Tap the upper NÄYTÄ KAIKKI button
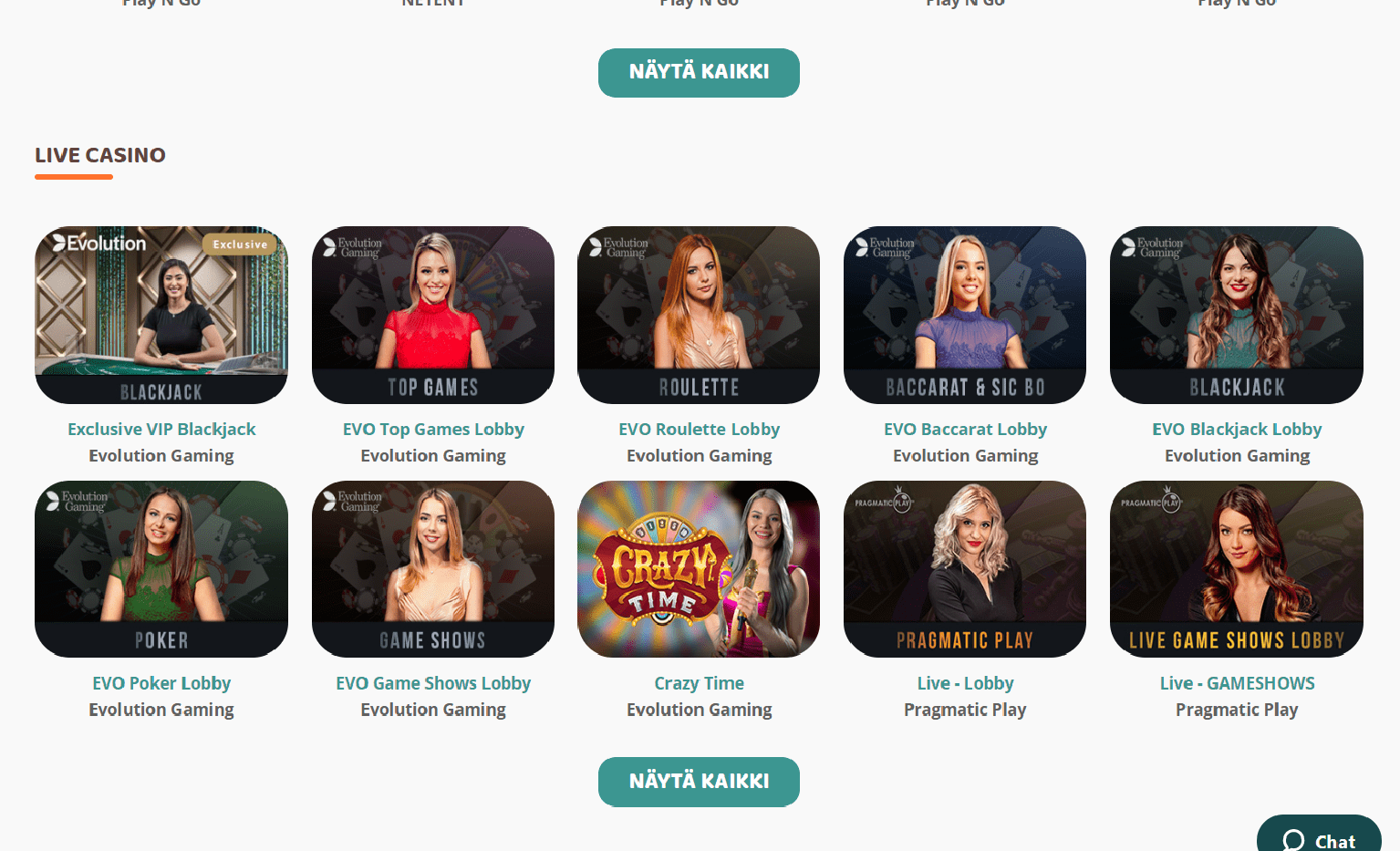The image size is (1400, 851). pos(699,73)
